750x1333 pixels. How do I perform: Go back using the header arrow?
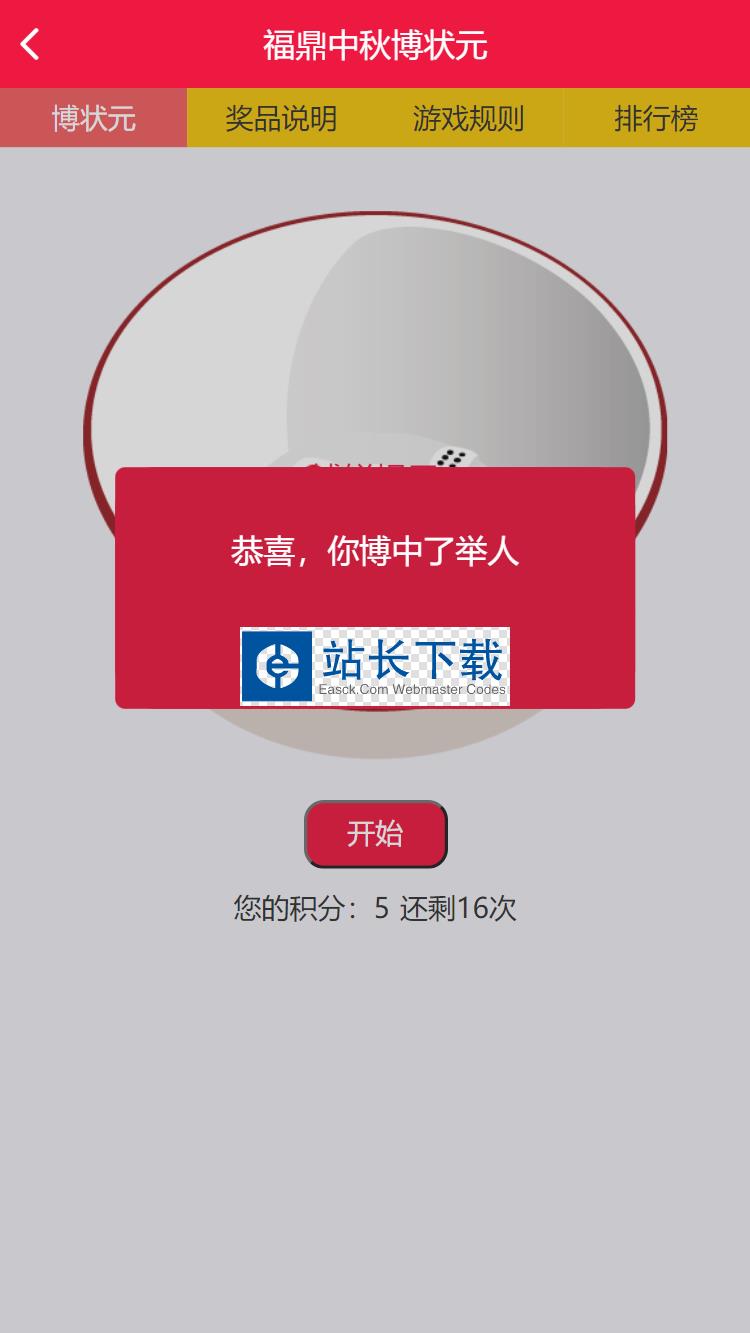click(31, 44)
